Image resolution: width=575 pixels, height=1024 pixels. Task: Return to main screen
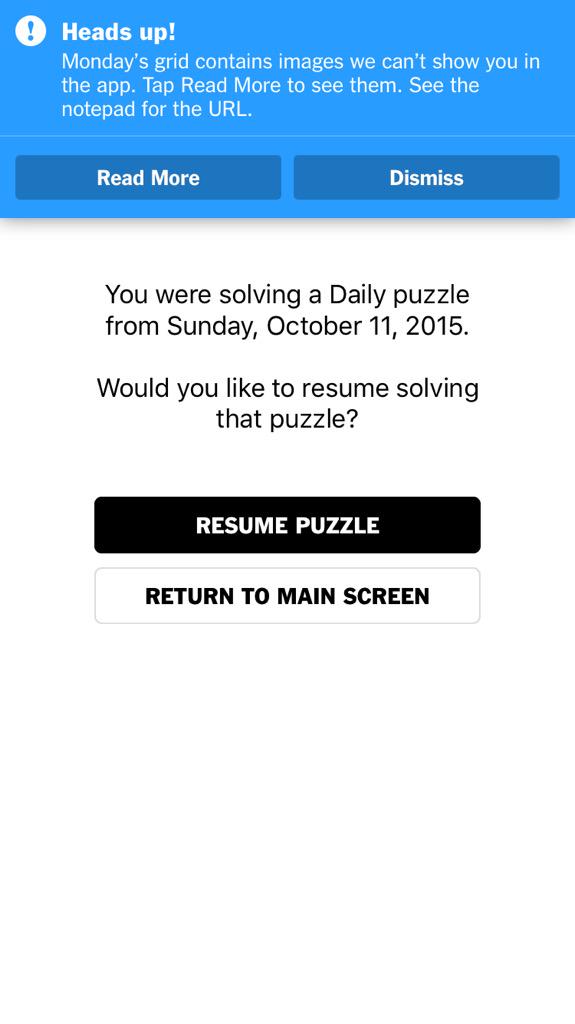coord(288,596)
